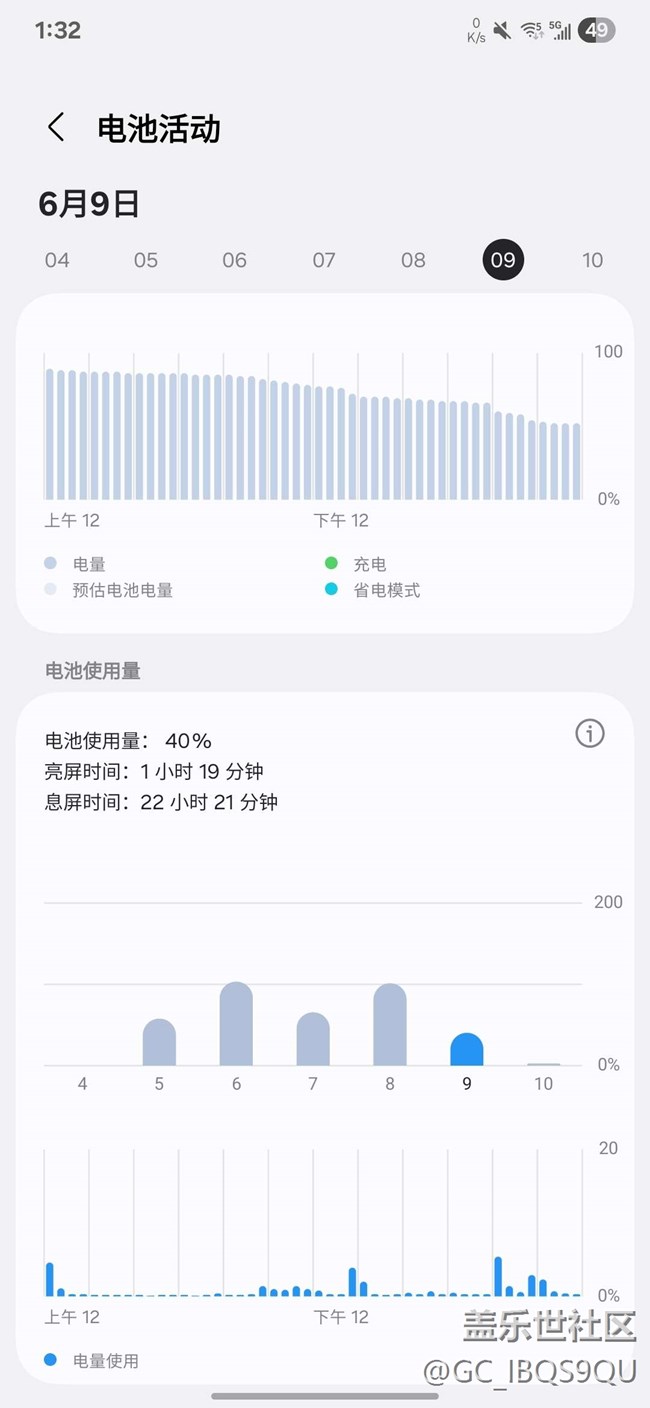Select date 06 in the date strip
The width and height of the screenshot is (650, 1408).
coord(235,260)
